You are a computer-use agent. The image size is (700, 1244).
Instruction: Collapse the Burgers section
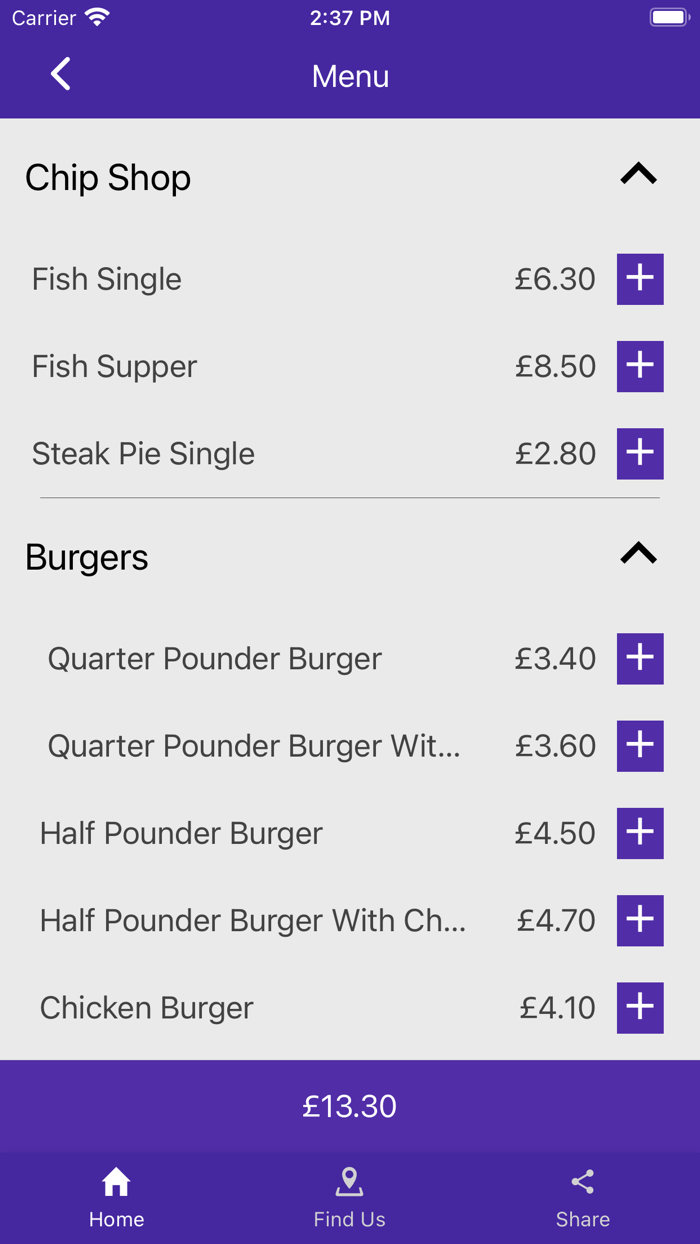tap(638, 553)
